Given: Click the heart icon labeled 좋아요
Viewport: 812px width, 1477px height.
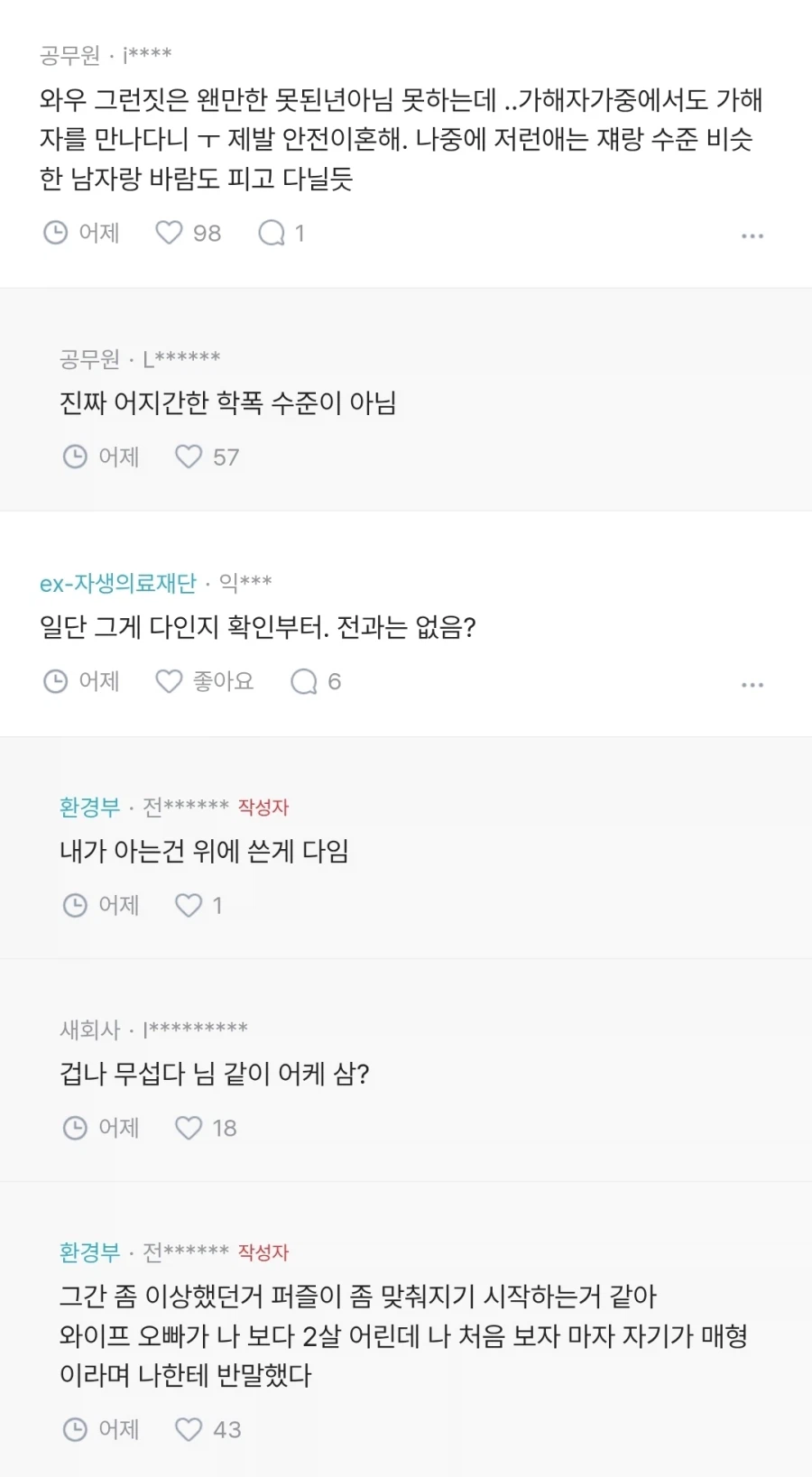Looking at the screenshot, I should tap(168, 682).
